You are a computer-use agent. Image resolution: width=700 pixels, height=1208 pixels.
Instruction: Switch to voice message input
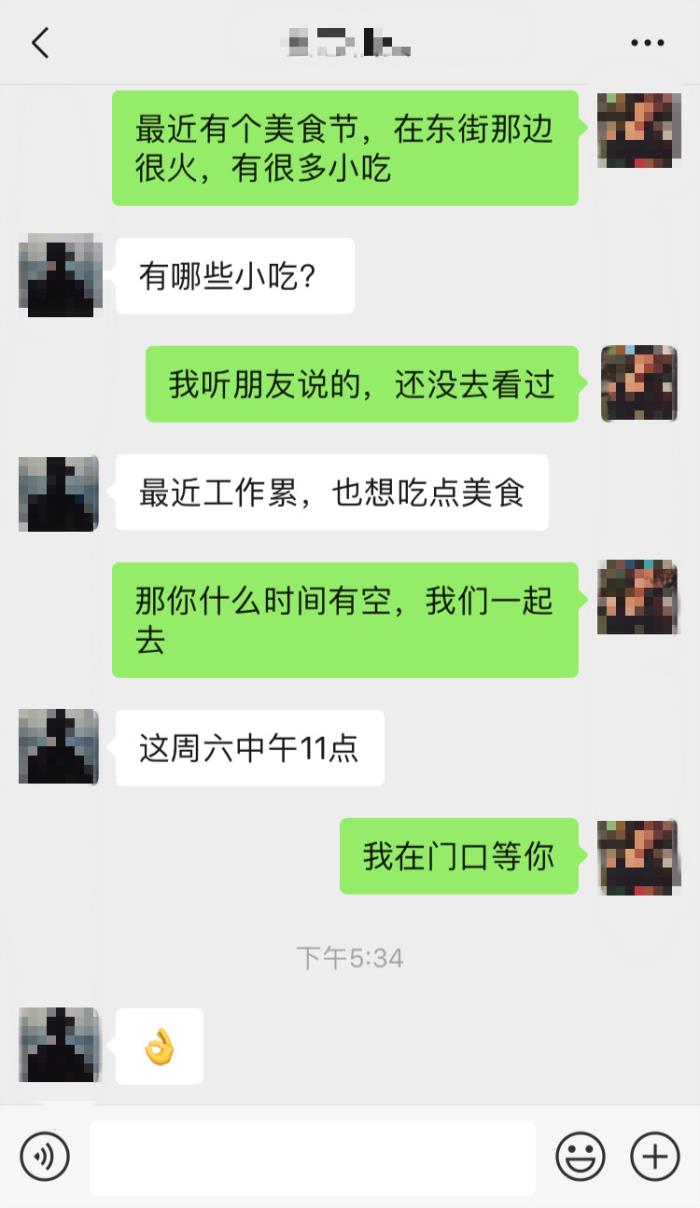click(45, 1157)
